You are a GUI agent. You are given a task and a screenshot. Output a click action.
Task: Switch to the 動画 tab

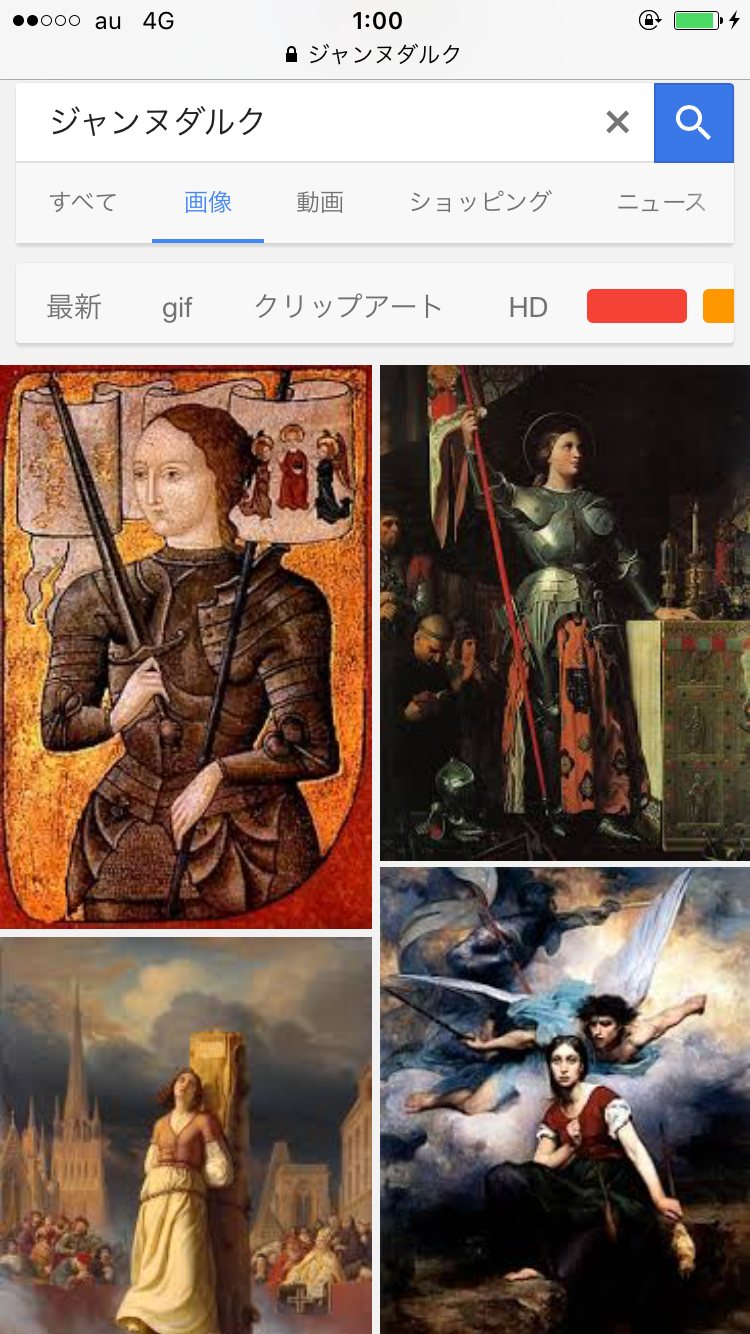click(x=320, y=202)
